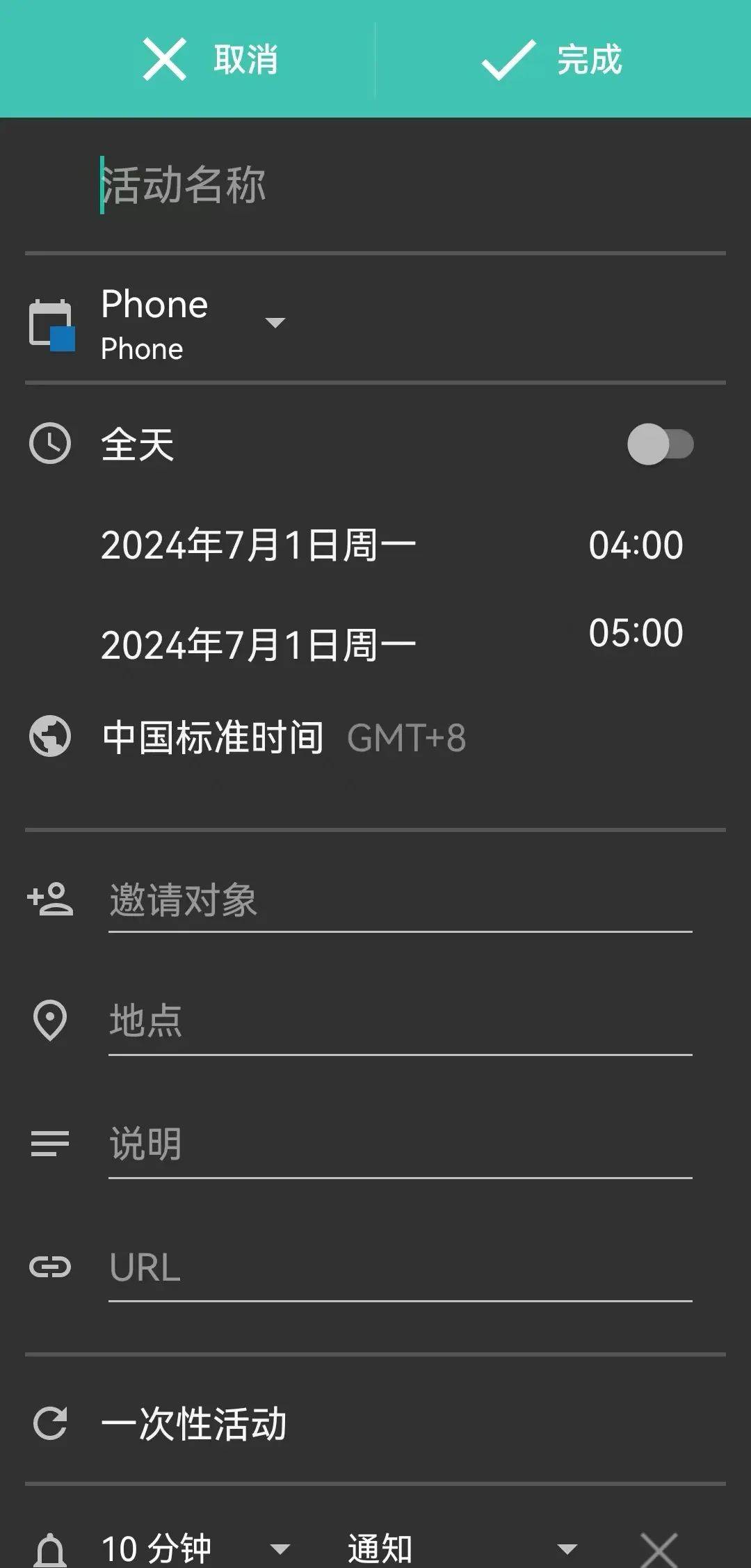Change the start date next to 04:00

click(259, 545)
